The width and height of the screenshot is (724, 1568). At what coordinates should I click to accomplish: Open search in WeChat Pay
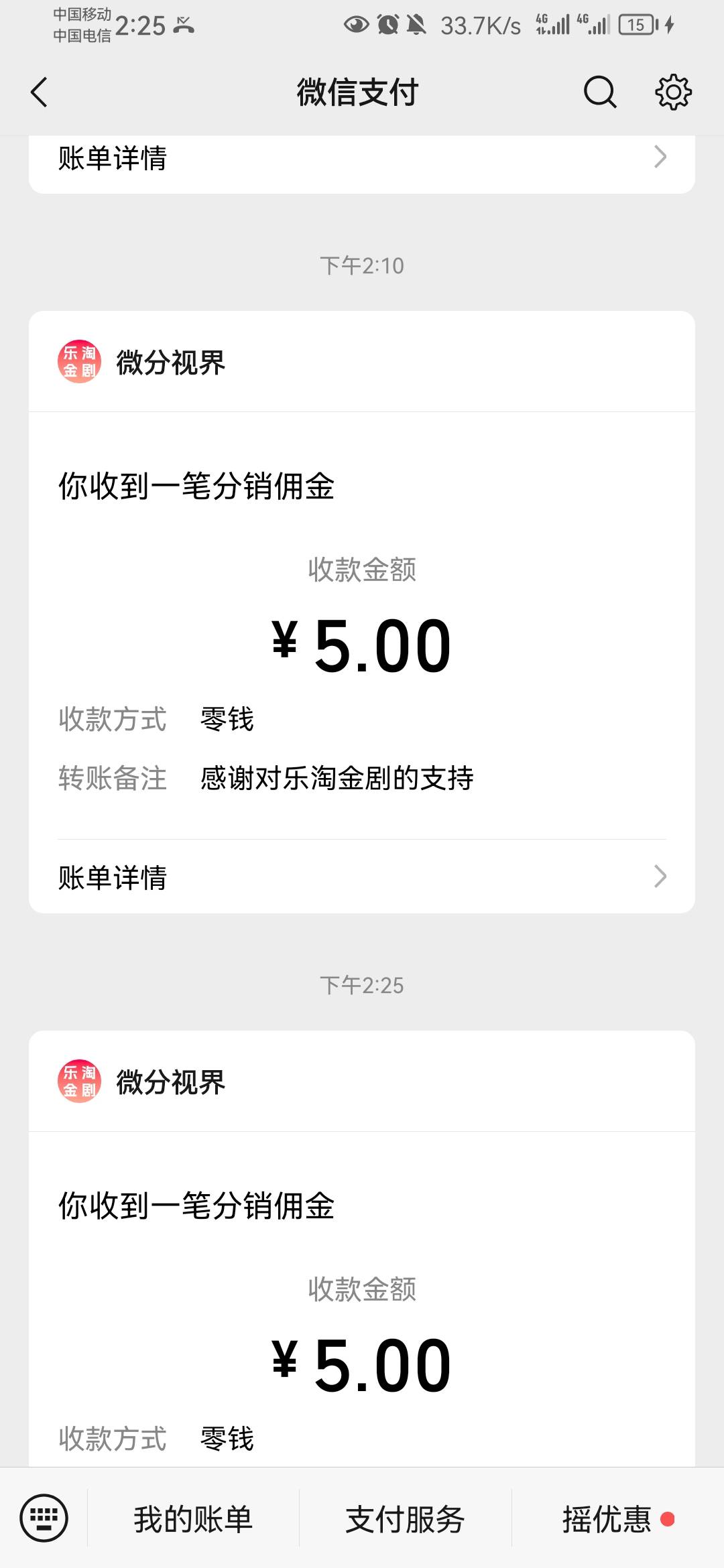tap(600, 92)
